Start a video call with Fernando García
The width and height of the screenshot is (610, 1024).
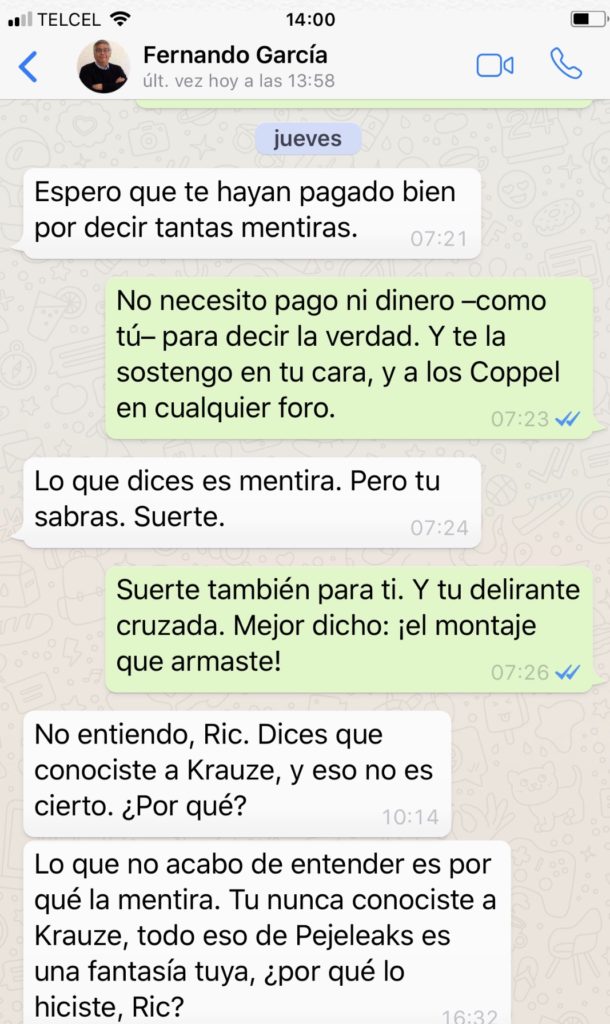coord(494,66)
